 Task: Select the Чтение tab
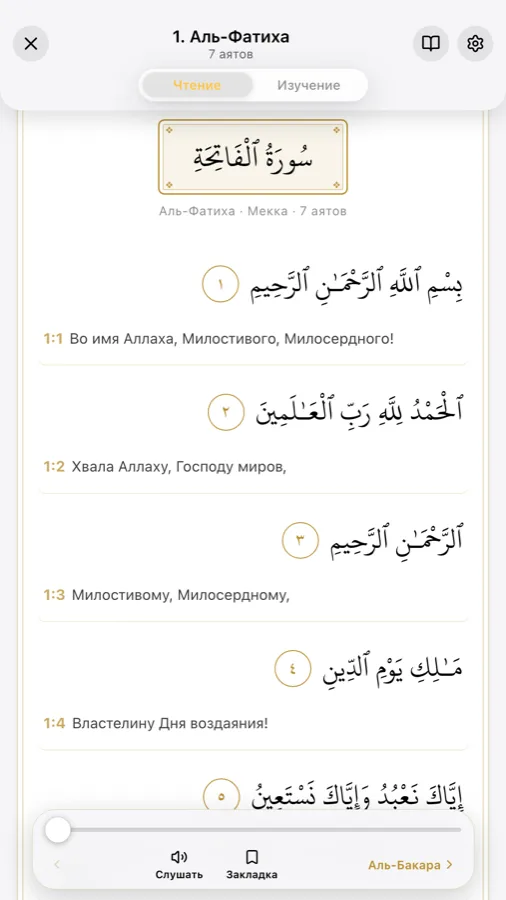point(197,86)
